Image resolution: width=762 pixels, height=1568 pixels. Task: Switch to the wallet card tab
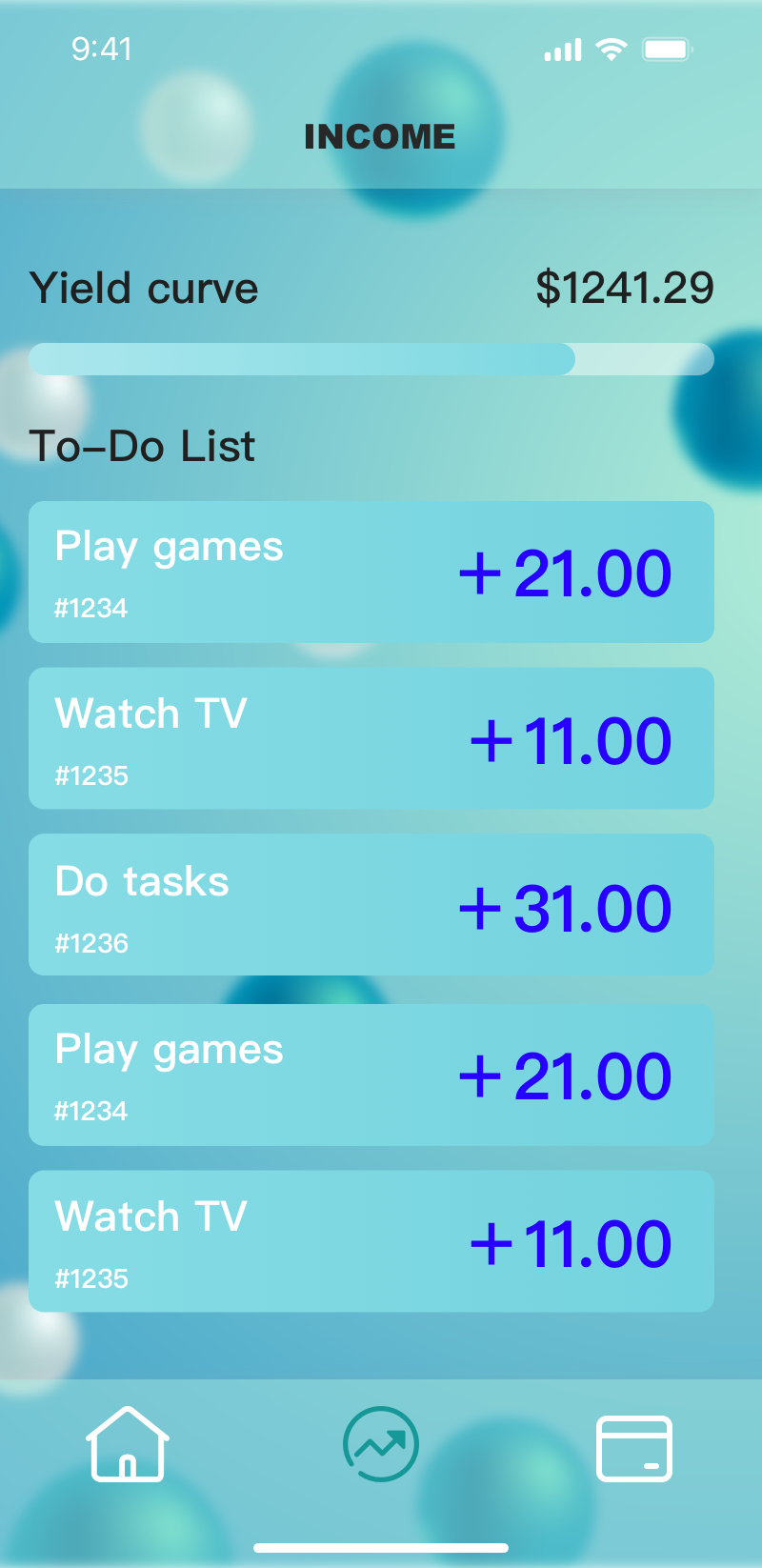pos(633,1448)
